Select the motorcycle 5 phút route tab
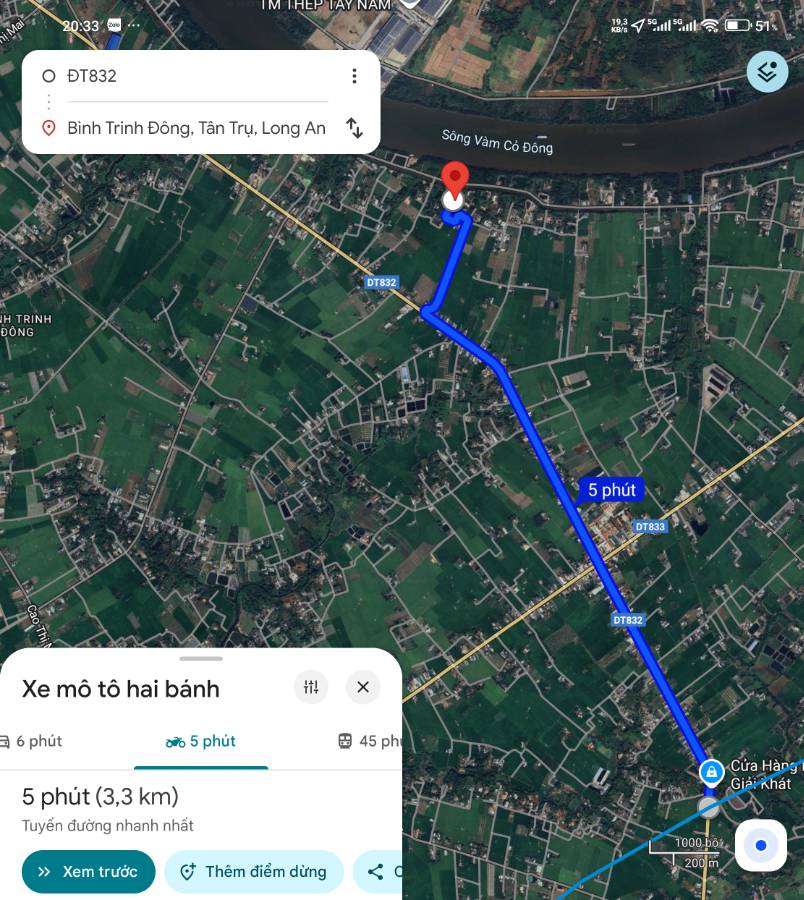804x900 pixels. [x=200, y=741]
